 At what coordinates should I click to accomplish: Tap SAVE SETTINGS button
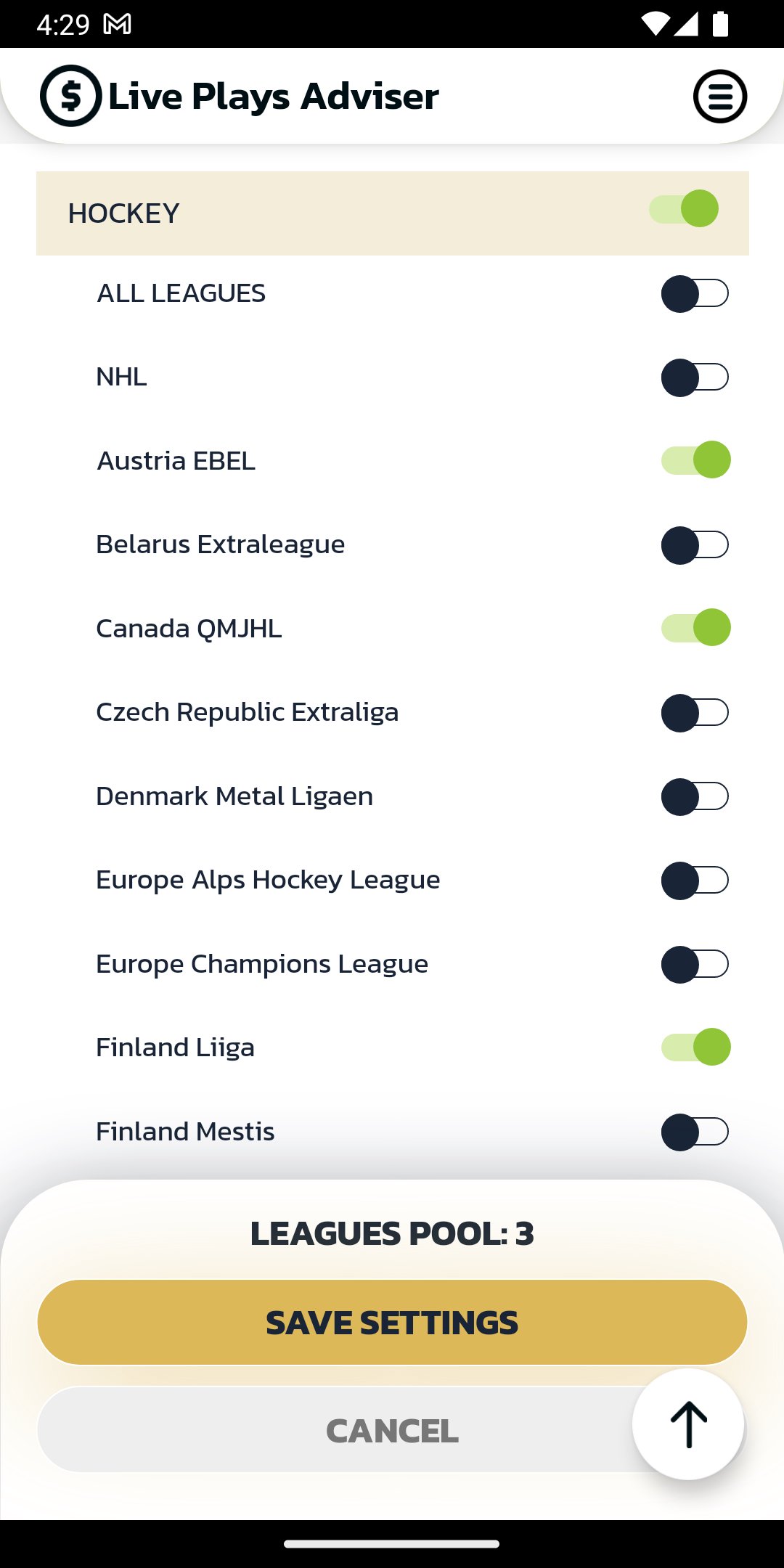tap(392, 1323)
